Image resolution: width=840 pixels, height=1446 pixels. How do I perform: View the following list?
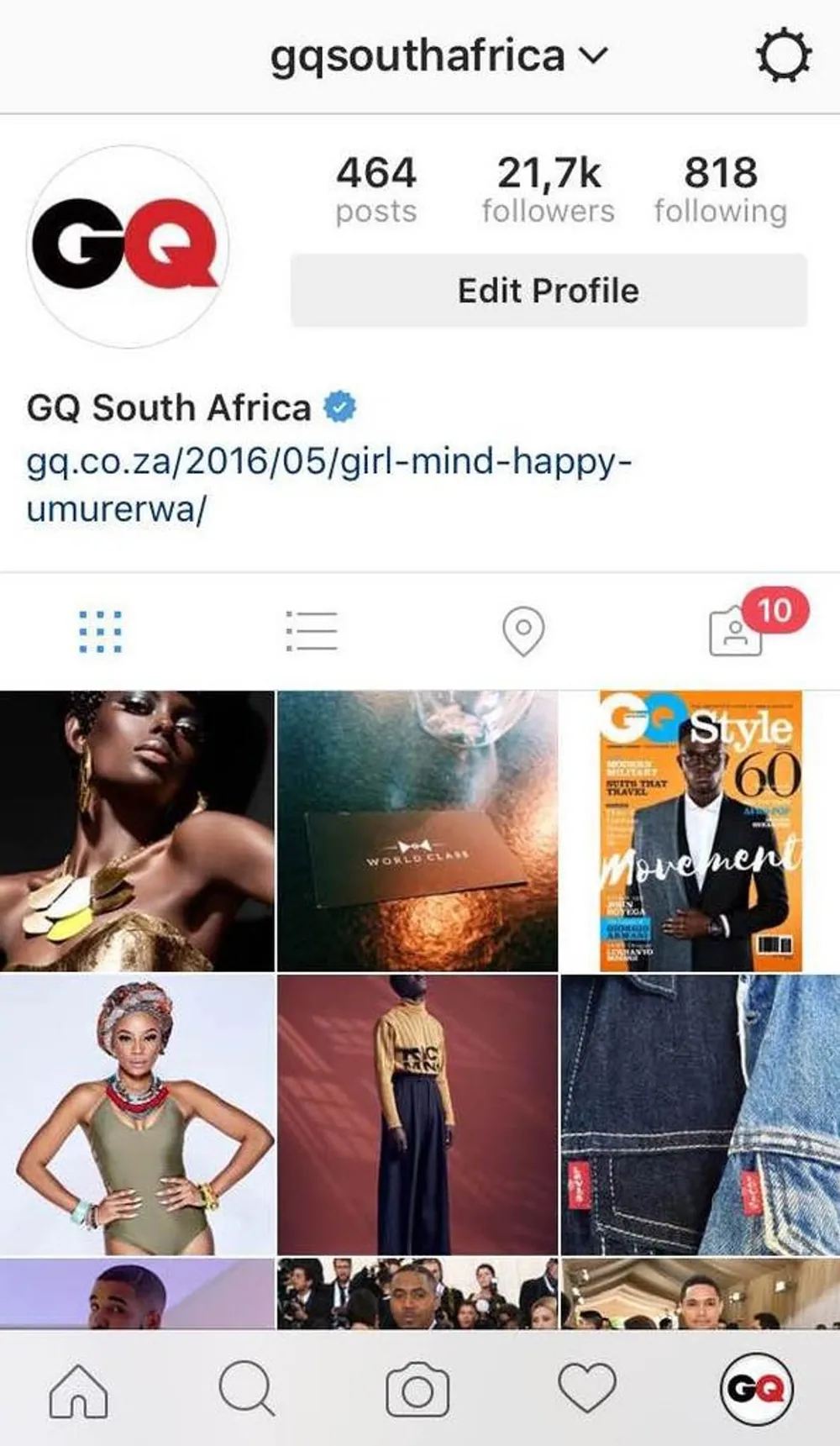pyautogui.click(x=720, y=190)
